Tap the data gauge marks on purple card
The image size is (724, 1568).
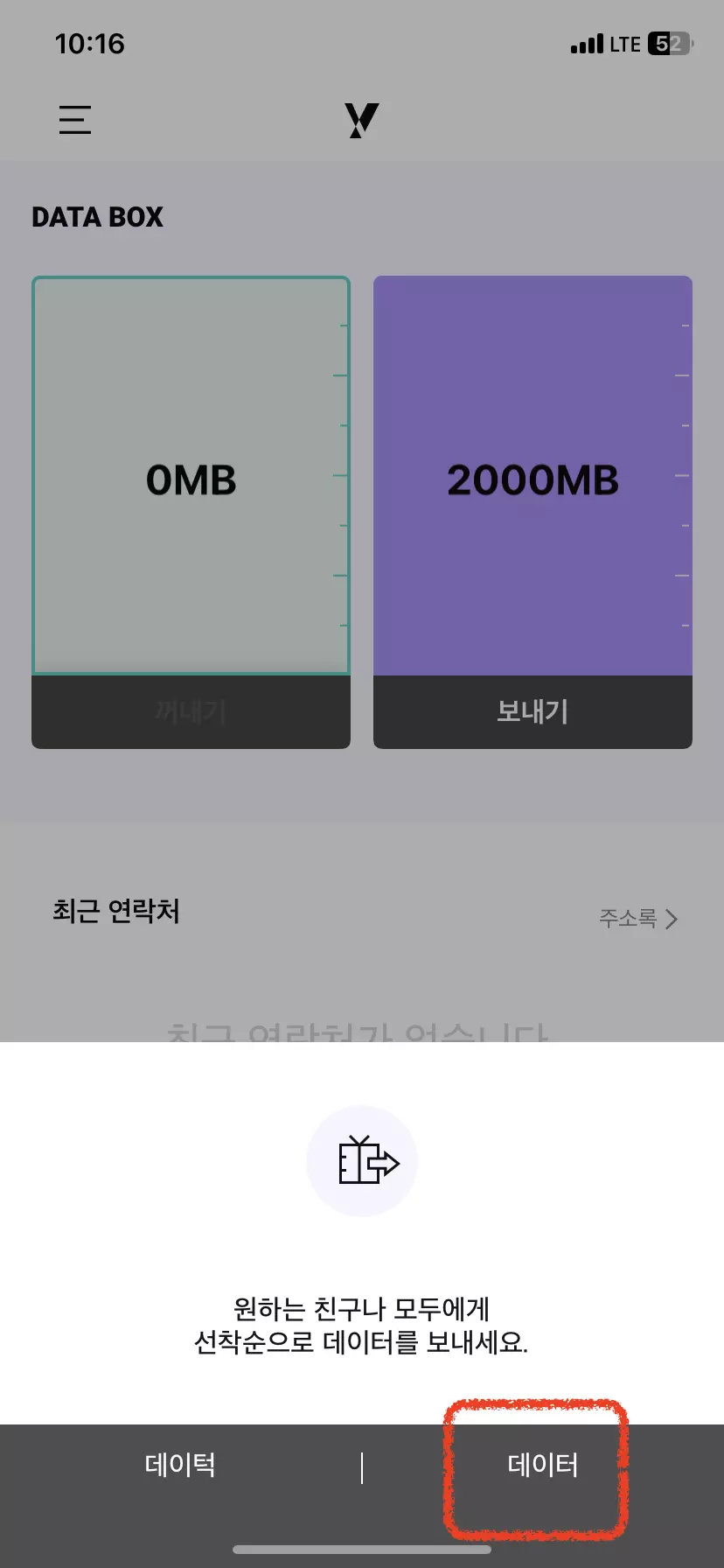pyautogui.click(x=680, y=477)
